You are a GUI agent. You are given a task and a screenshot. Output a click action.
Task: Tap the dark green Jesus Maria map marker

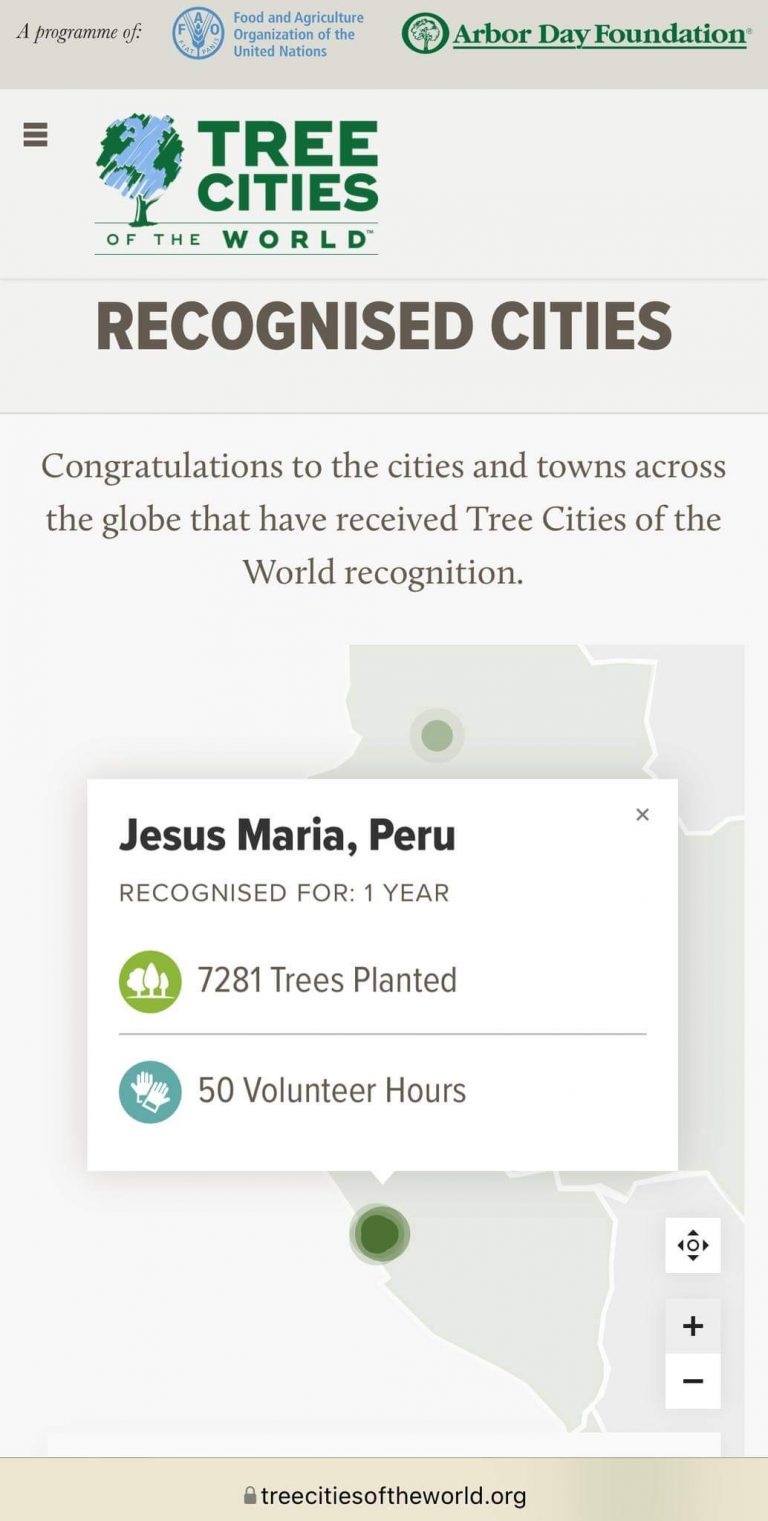pyautogui.click(x=379, y=1234)
